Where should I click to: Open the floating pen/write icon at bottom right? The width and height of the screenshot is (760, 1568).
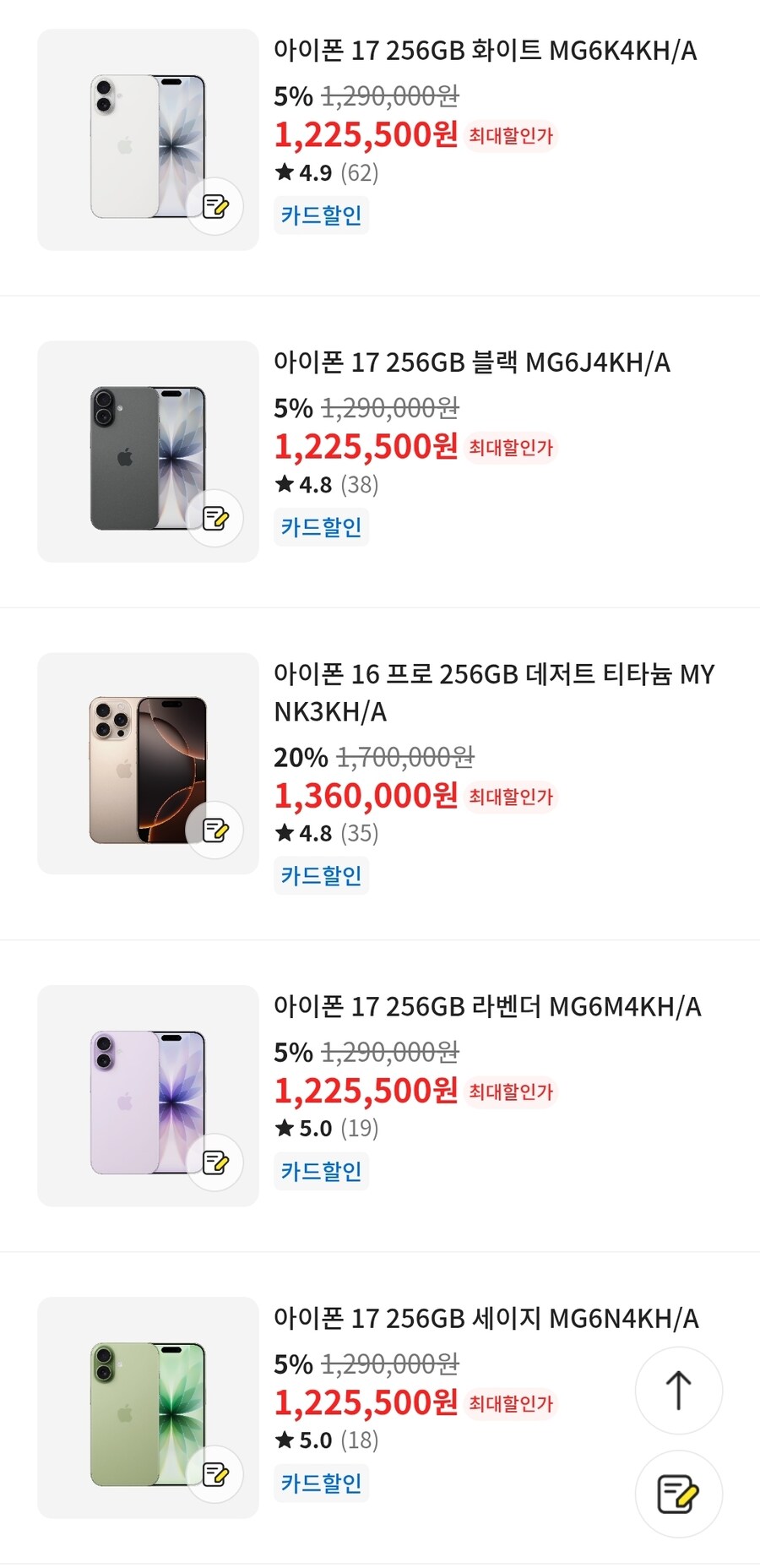[x=679, y=1494]
